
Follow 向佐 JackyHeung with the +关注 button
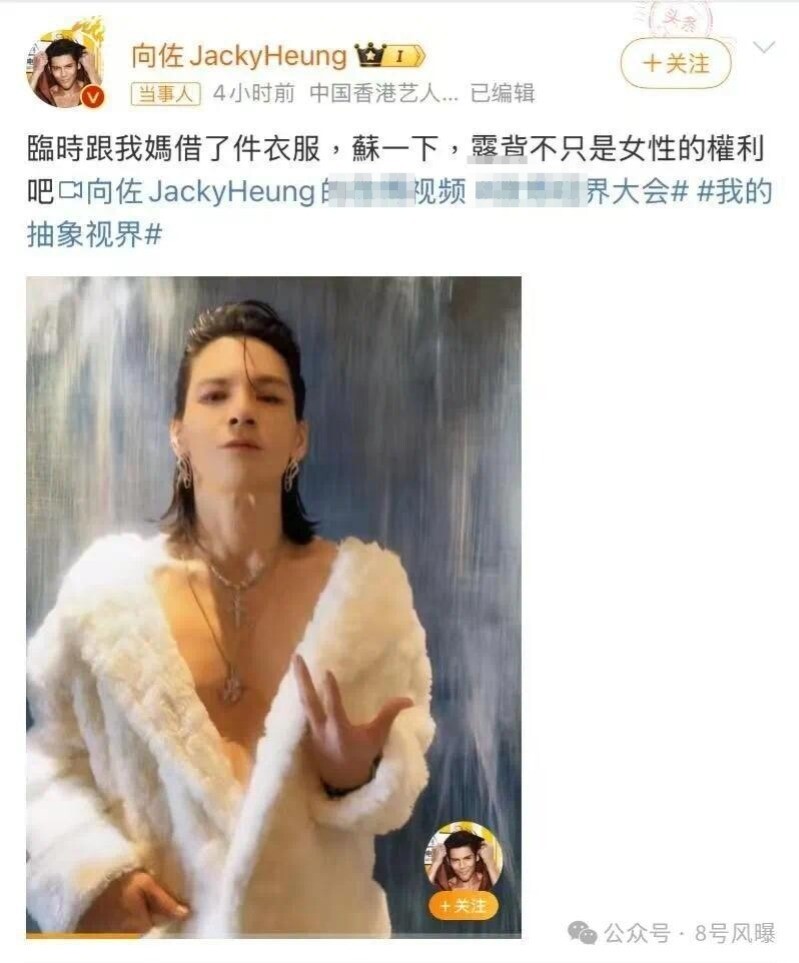pyautogui.click(x=676, y=64)
